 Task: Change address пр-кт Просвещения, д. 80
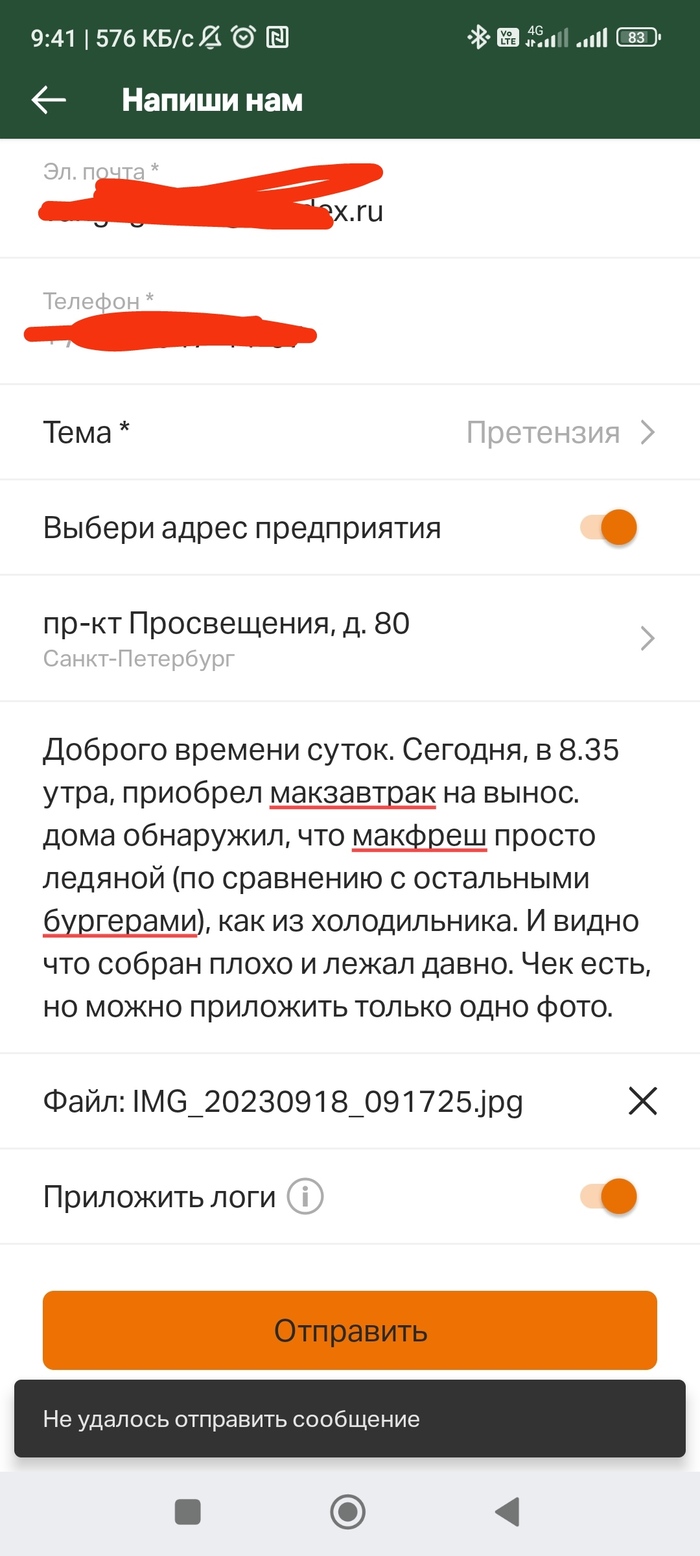(350, 637)
